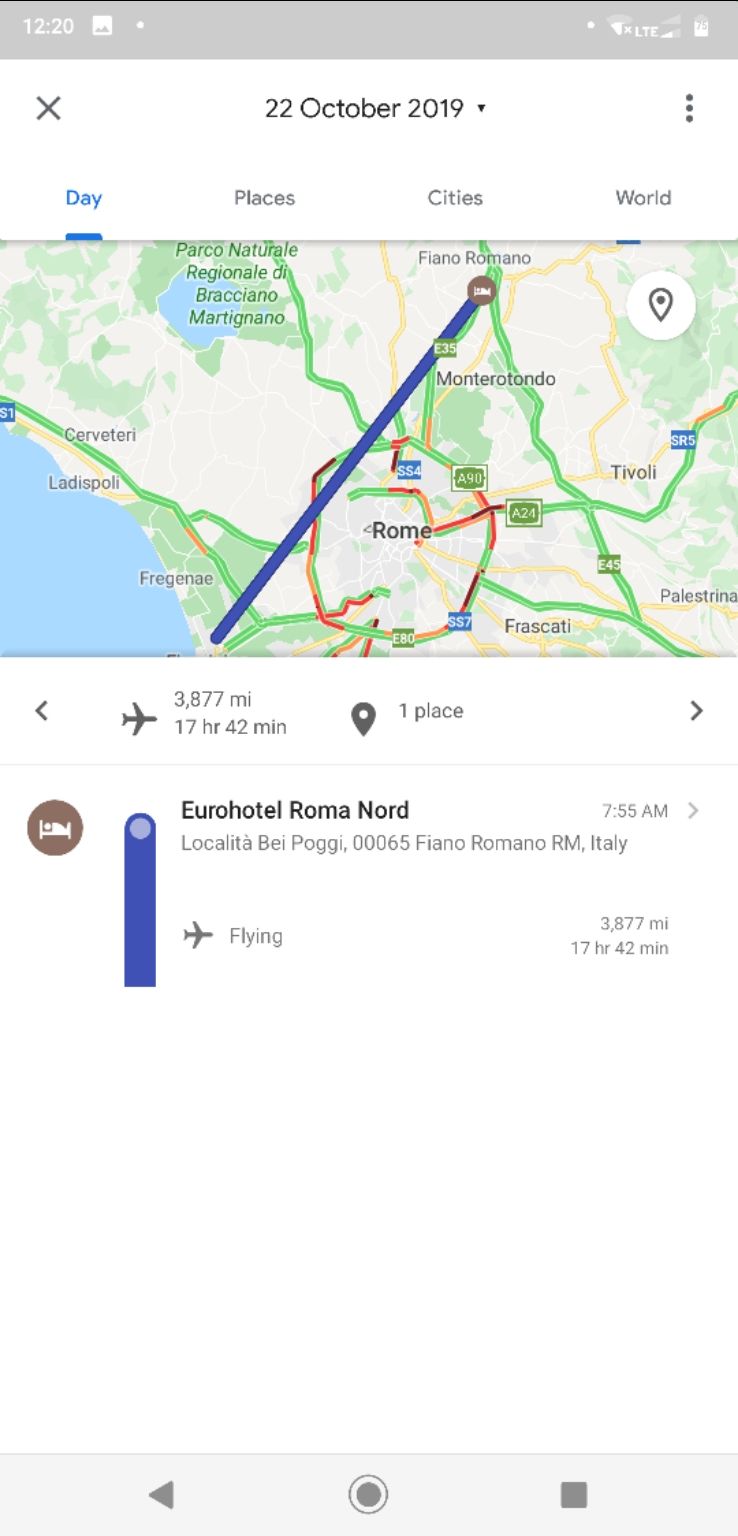Go to the next day
This screenshot has height=1536, width=738.
(x=696, y=711)
